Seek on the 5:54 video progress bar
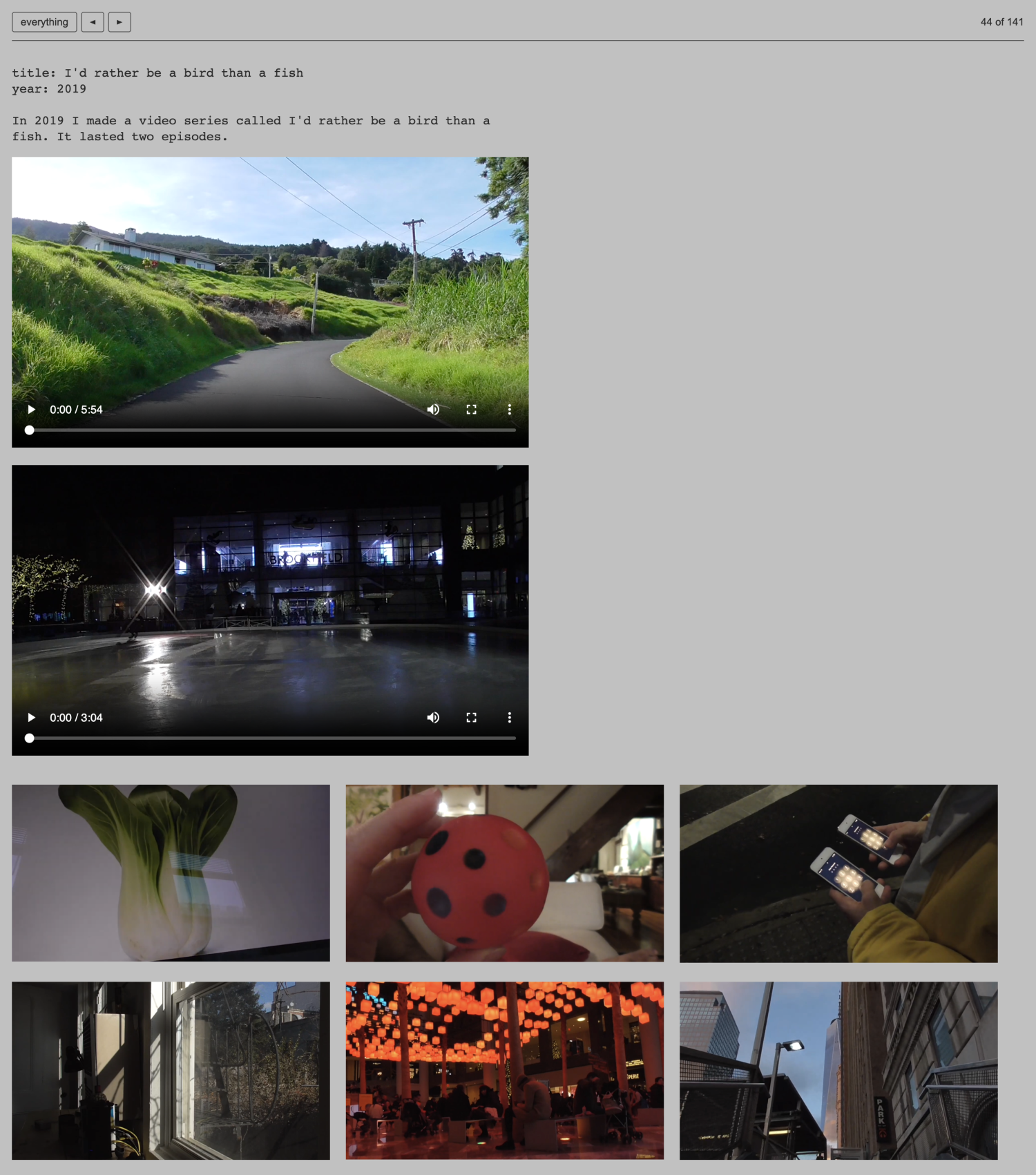1036x1175 pixels. [x=273, y=430]
